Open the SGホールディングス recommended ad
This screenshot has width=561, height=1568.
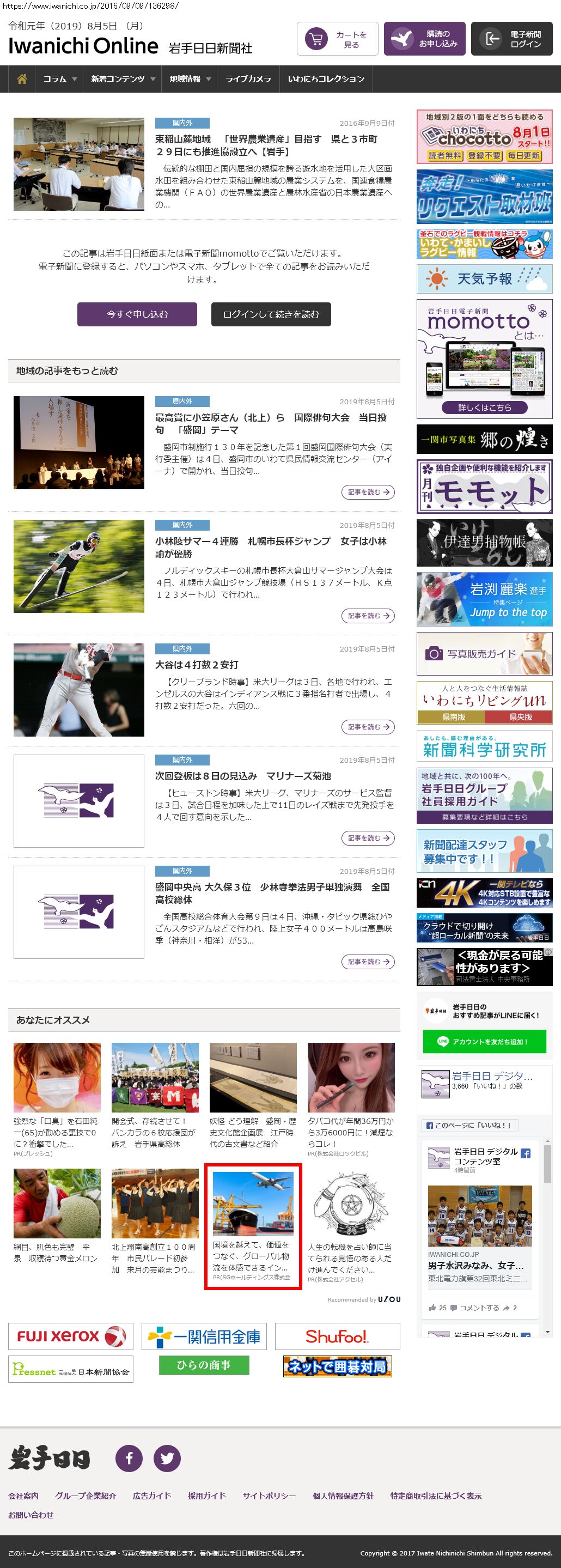tap(253, 1226)
